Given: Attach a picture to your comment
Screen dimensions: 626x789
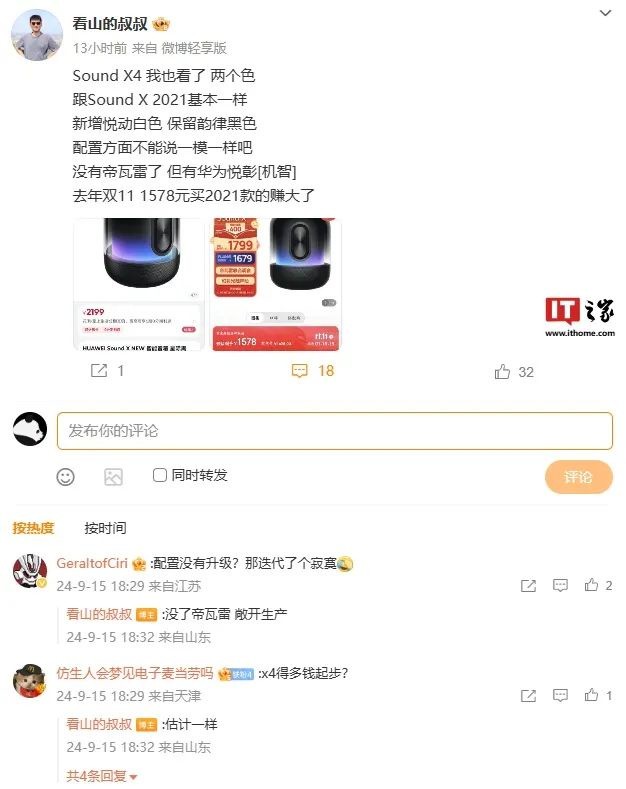Looking at the screenshot, I should [113, 476].
